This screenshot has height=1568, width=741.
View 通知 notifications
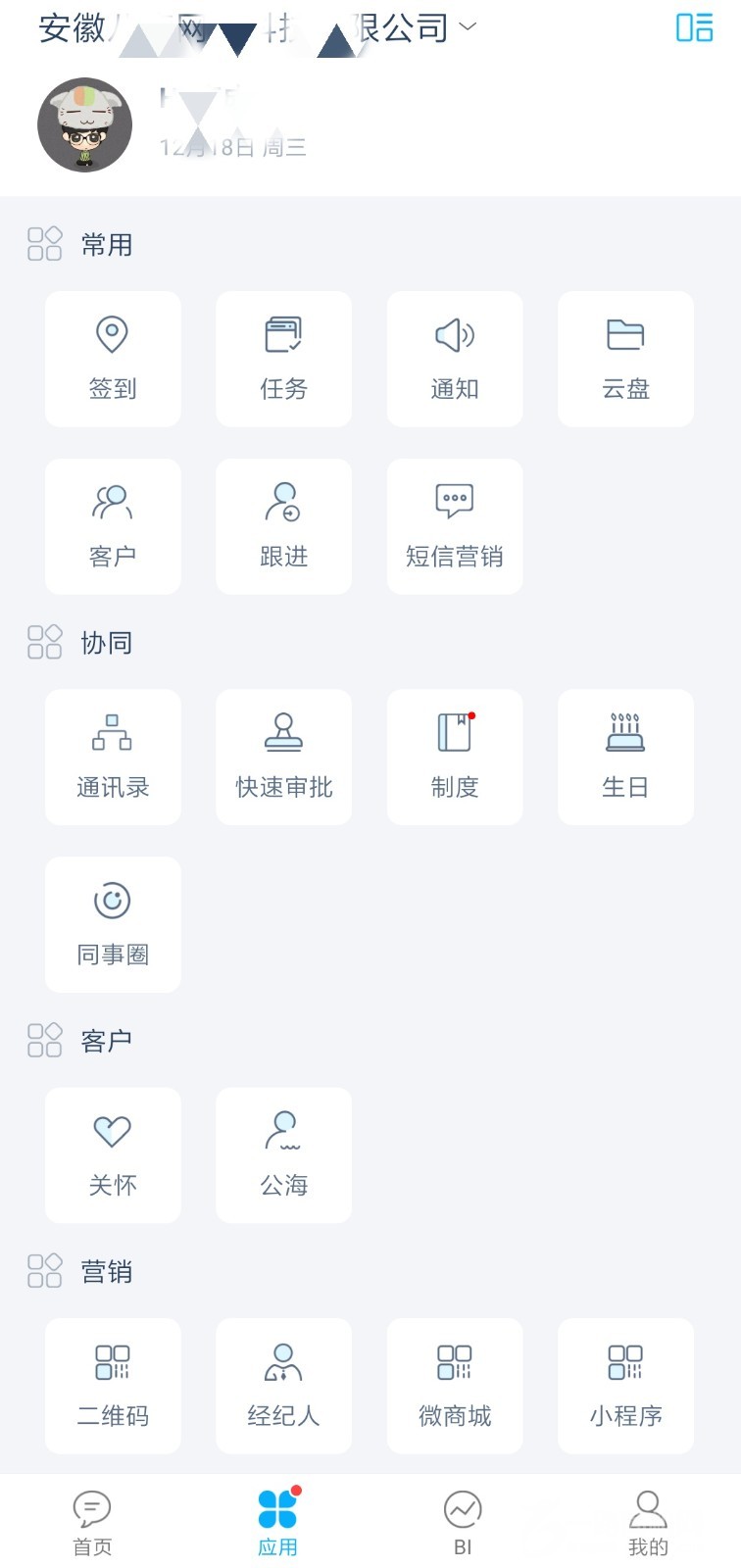coord(455,359)
